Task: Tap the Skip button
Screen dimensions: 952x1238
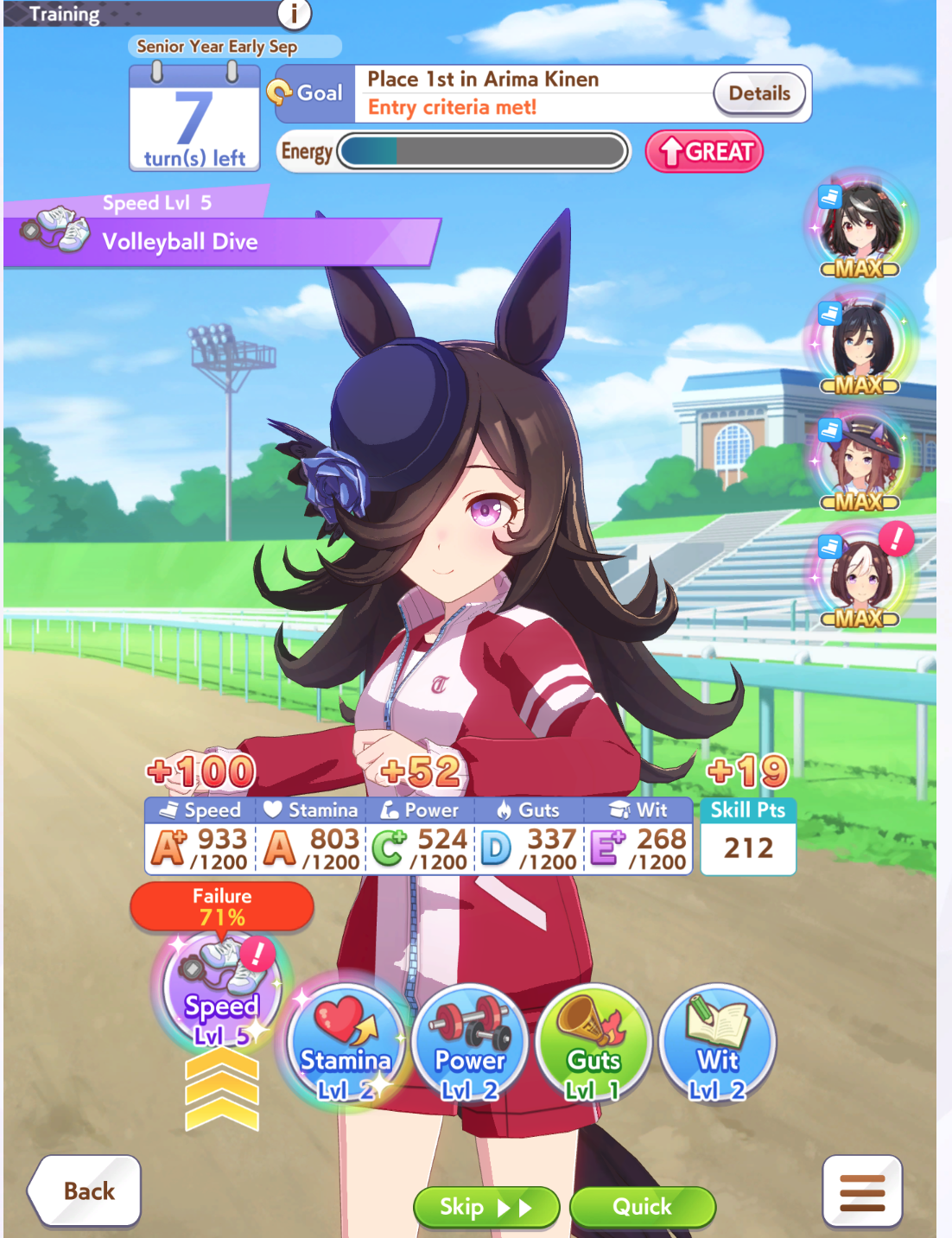Action: pyautogui.click(x=486, y=1207)
